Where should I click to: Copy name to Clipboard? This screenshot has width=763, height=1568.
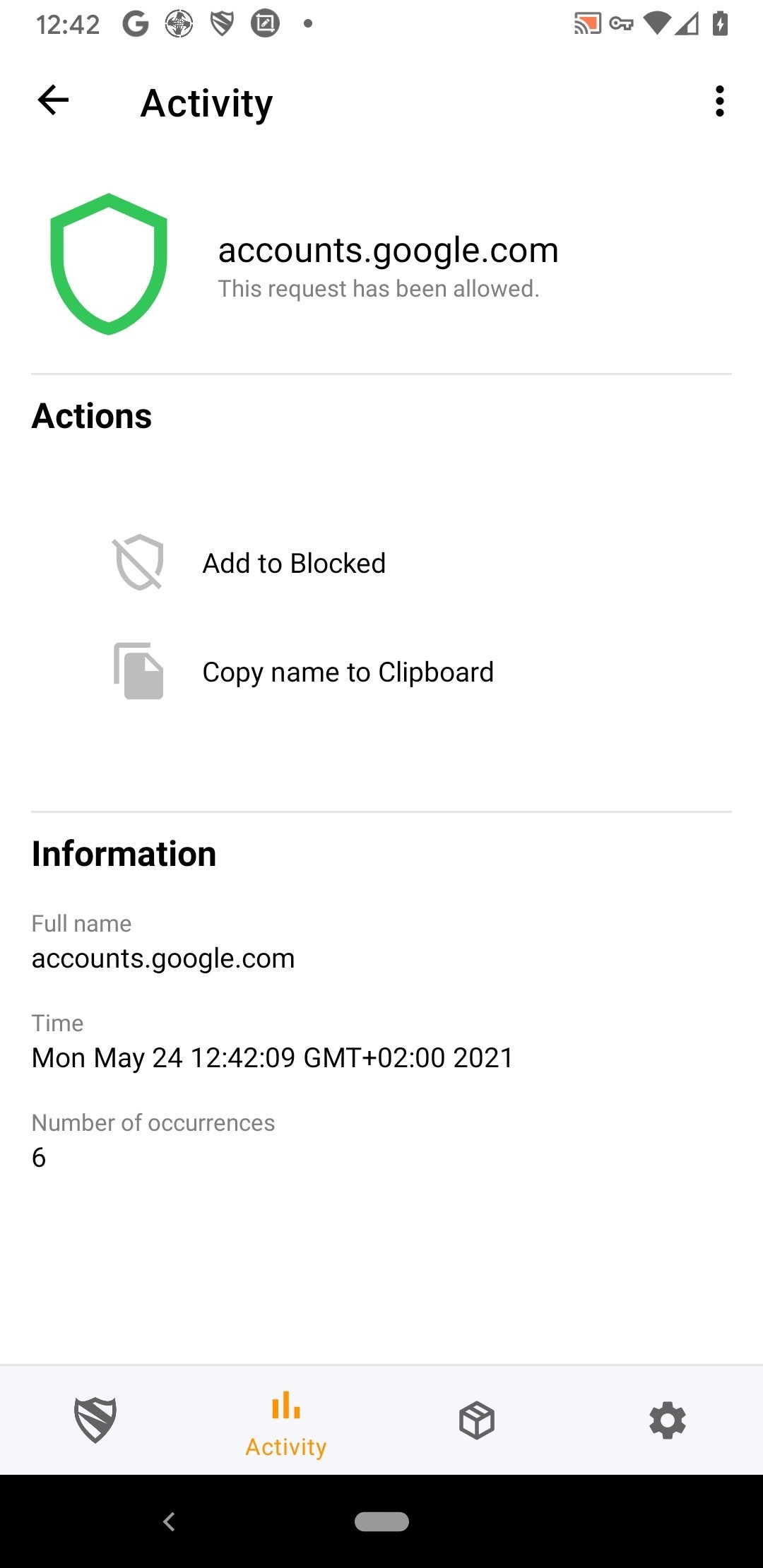tap(381, 672)
